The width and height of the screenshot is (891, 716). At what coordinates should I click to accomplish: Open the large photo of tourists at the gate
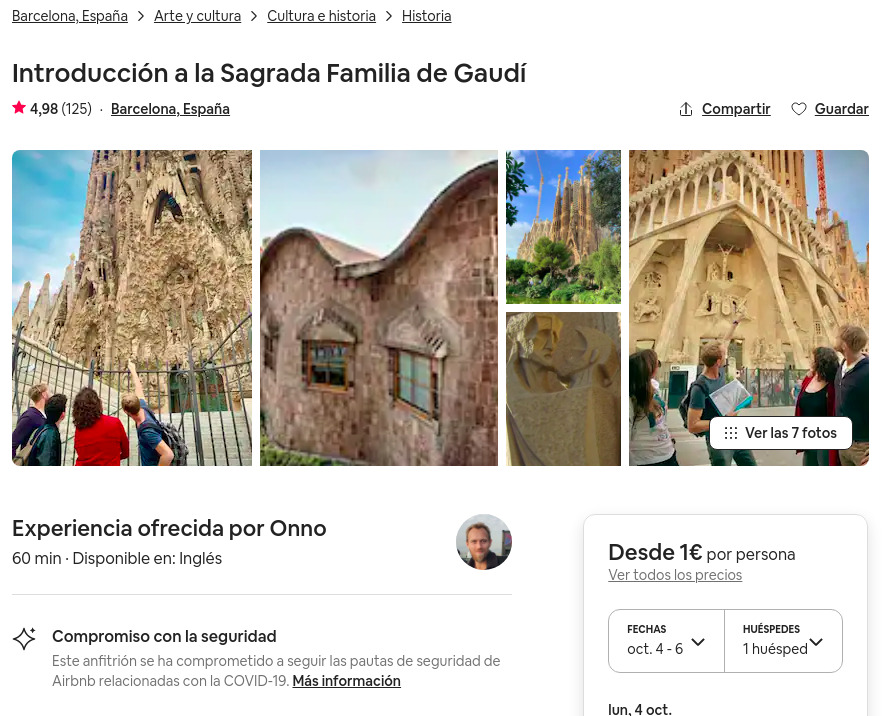pos(132,308)
